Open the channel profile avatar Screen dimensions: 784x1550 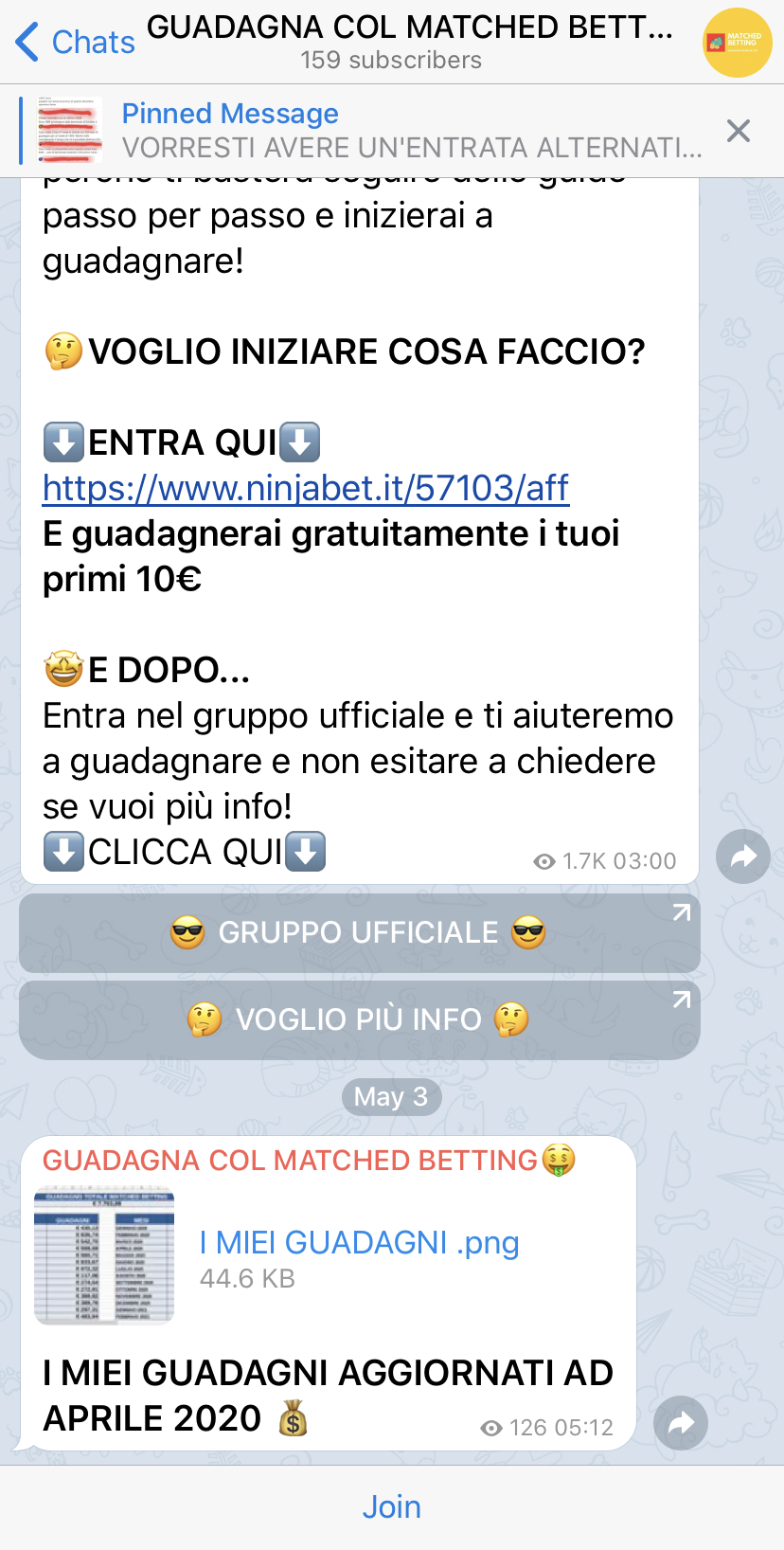[x=737, y=43]
